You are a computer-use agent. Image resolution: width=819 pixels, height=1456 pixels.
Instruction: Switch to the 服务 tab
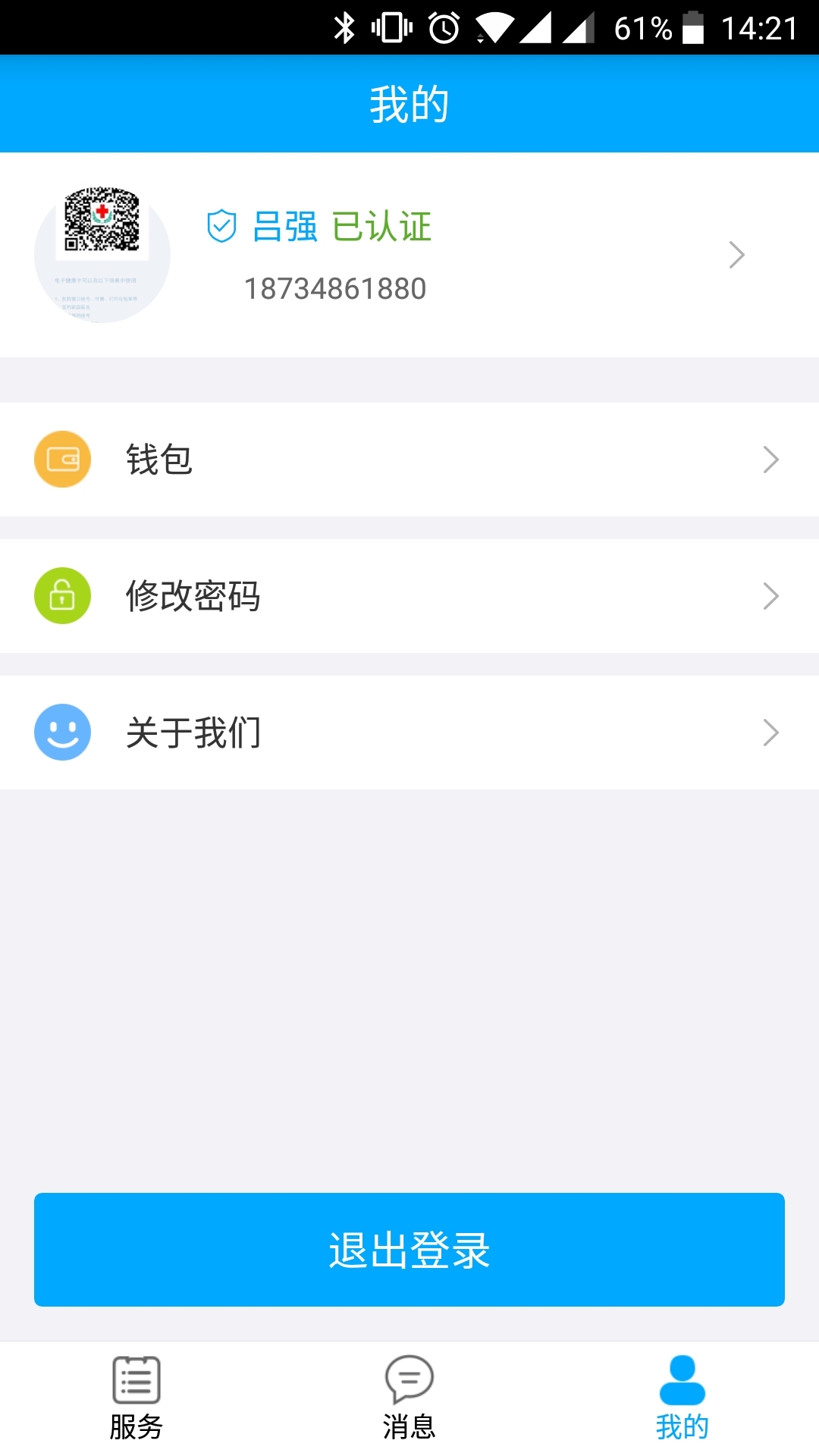[136, 1398]
